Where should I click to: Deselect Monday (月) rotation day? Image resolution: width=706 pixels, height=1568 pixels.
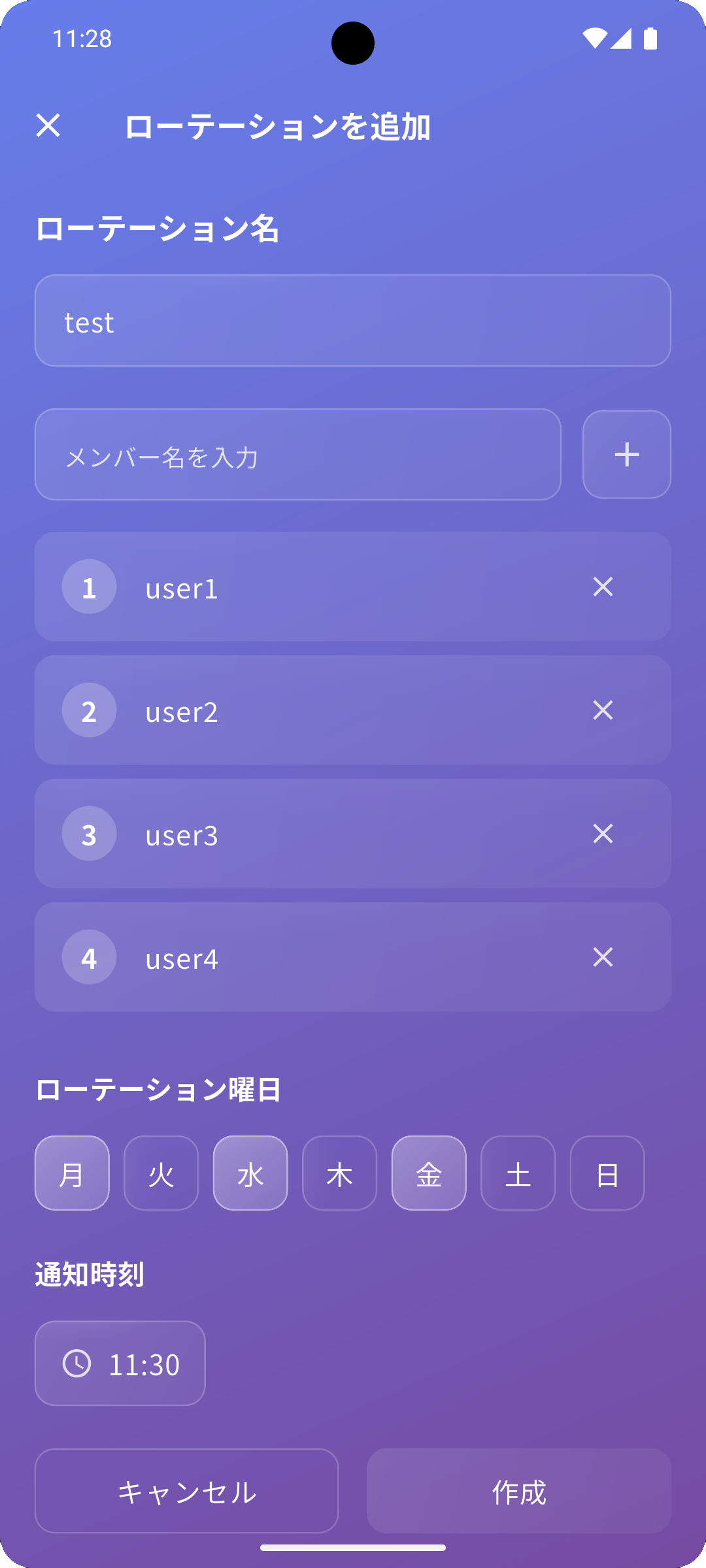pos(72,1173)
